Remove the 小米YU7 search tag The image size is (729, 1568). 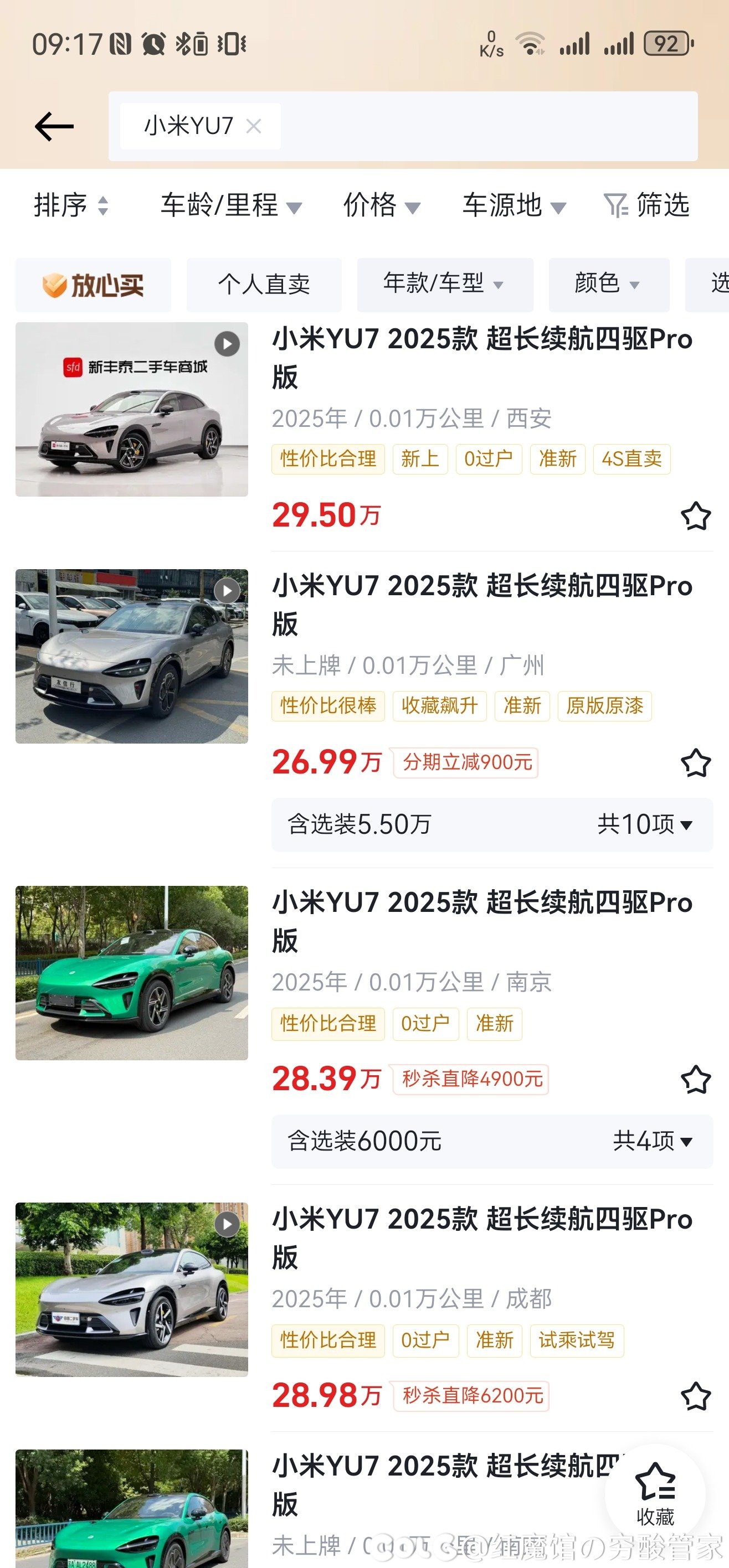pyautogui.click(x=253, y=126)
